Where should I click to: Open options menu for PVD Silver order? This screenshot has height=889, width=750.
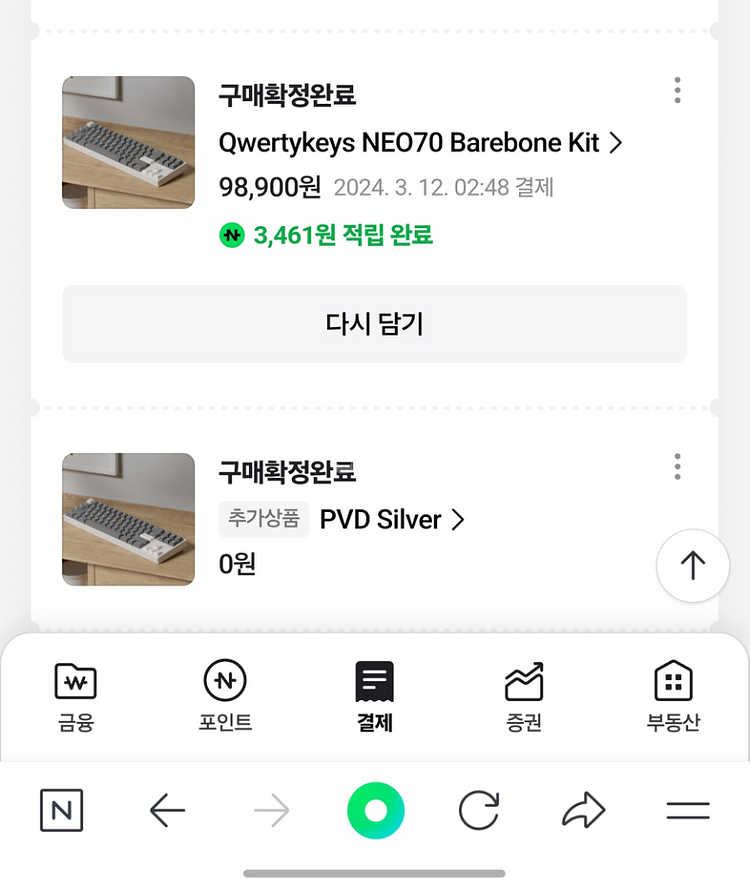[x=676, y=466]
